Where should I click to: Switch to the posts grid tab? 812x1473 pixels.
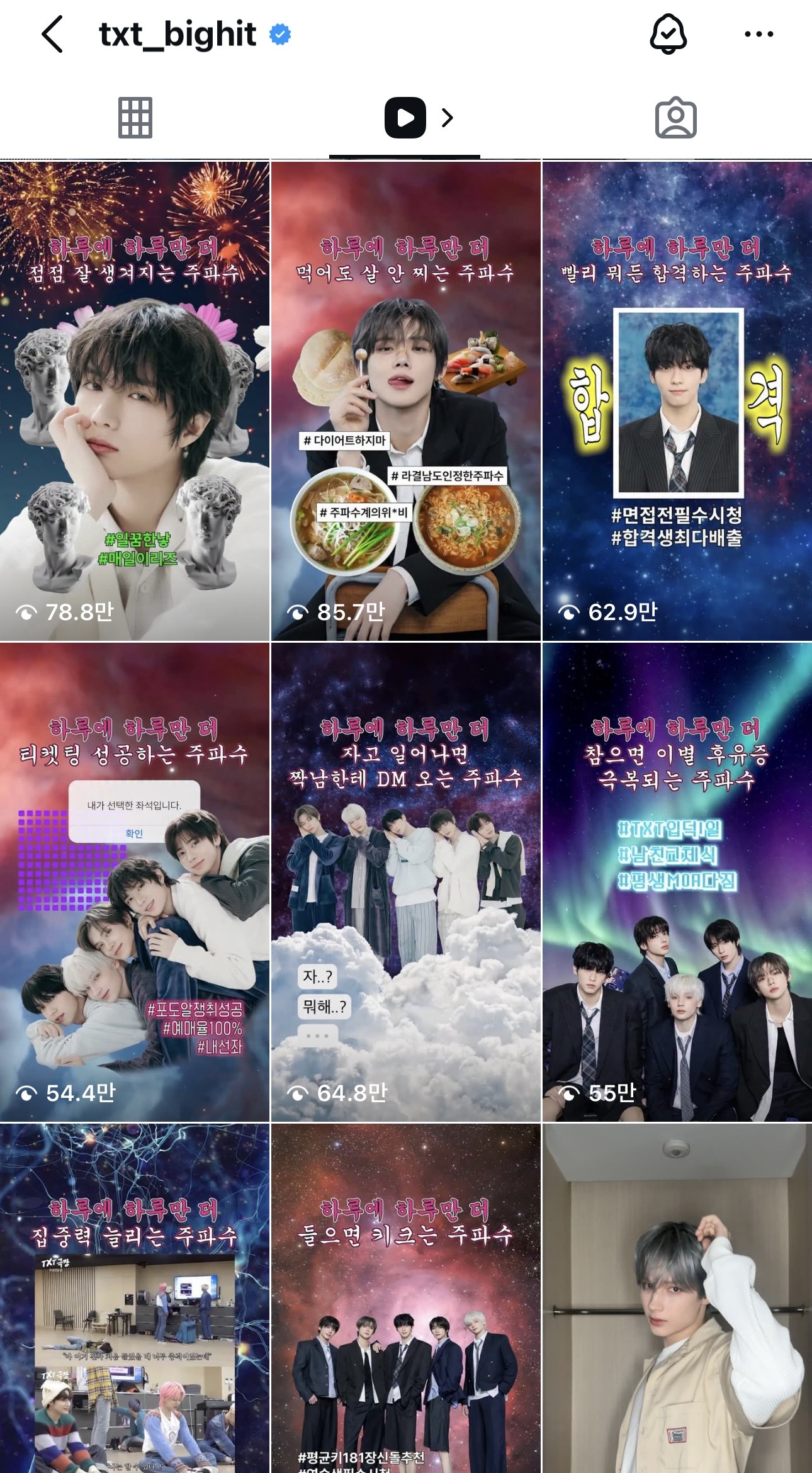click(135, 118)
